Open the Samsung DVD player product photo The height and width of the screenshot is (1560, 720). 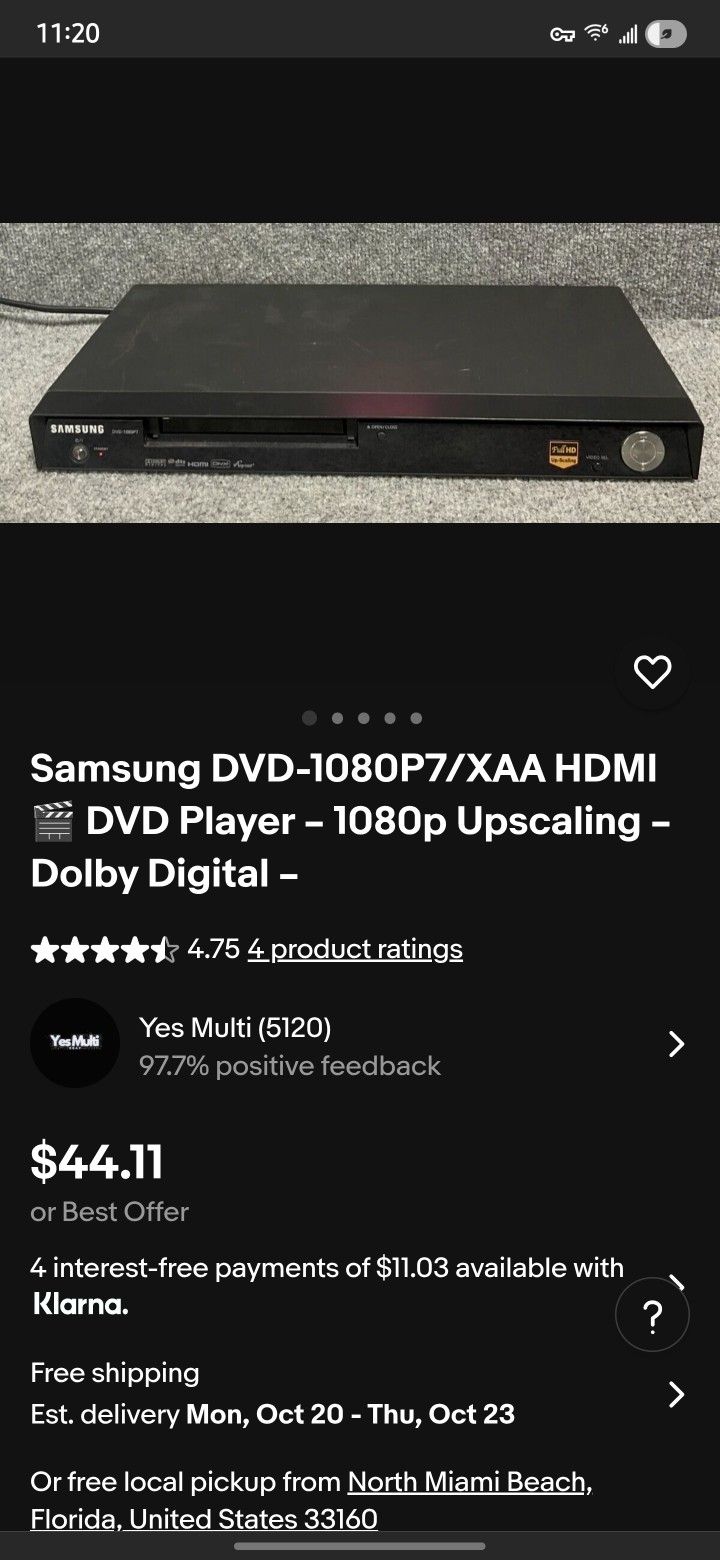coord(360,372)
